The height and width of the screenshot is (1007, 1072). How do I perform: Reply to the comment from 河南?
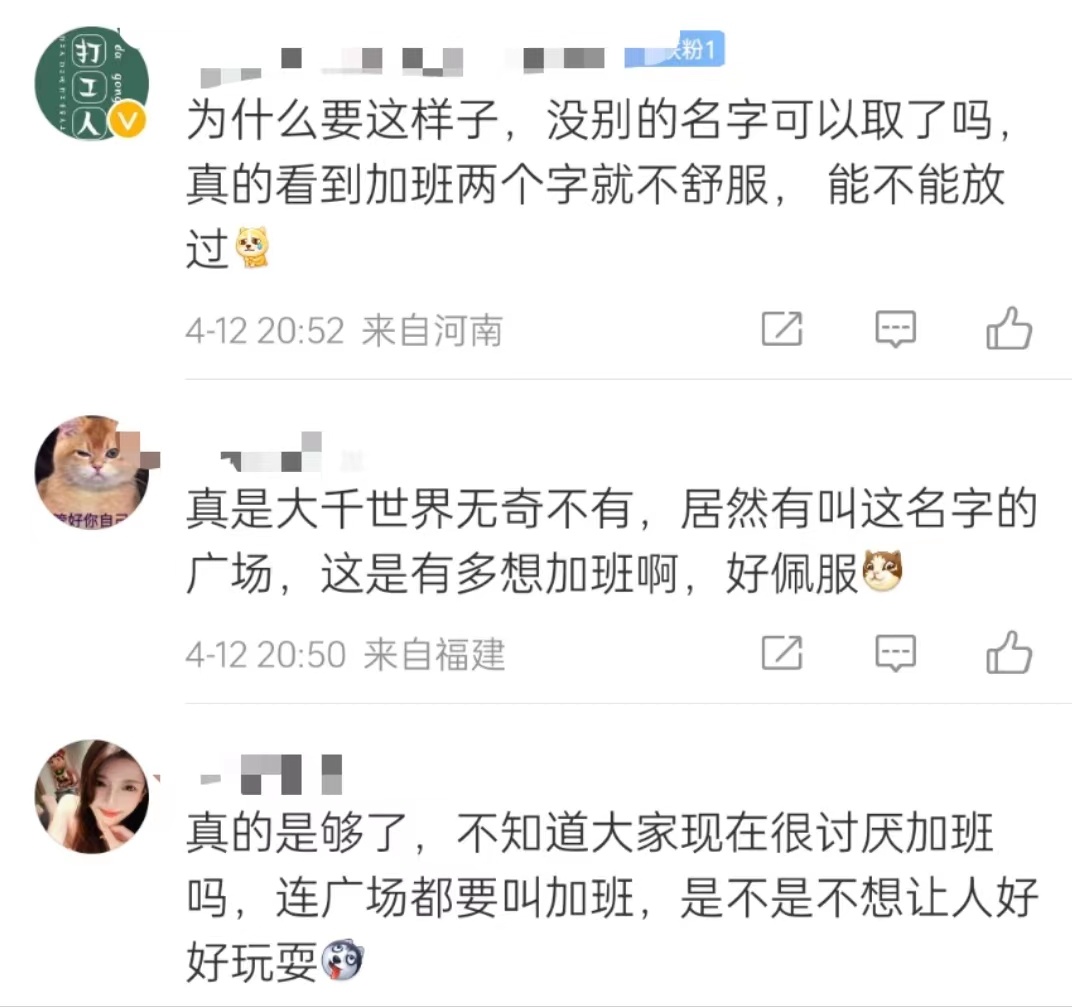pos(895,329)
